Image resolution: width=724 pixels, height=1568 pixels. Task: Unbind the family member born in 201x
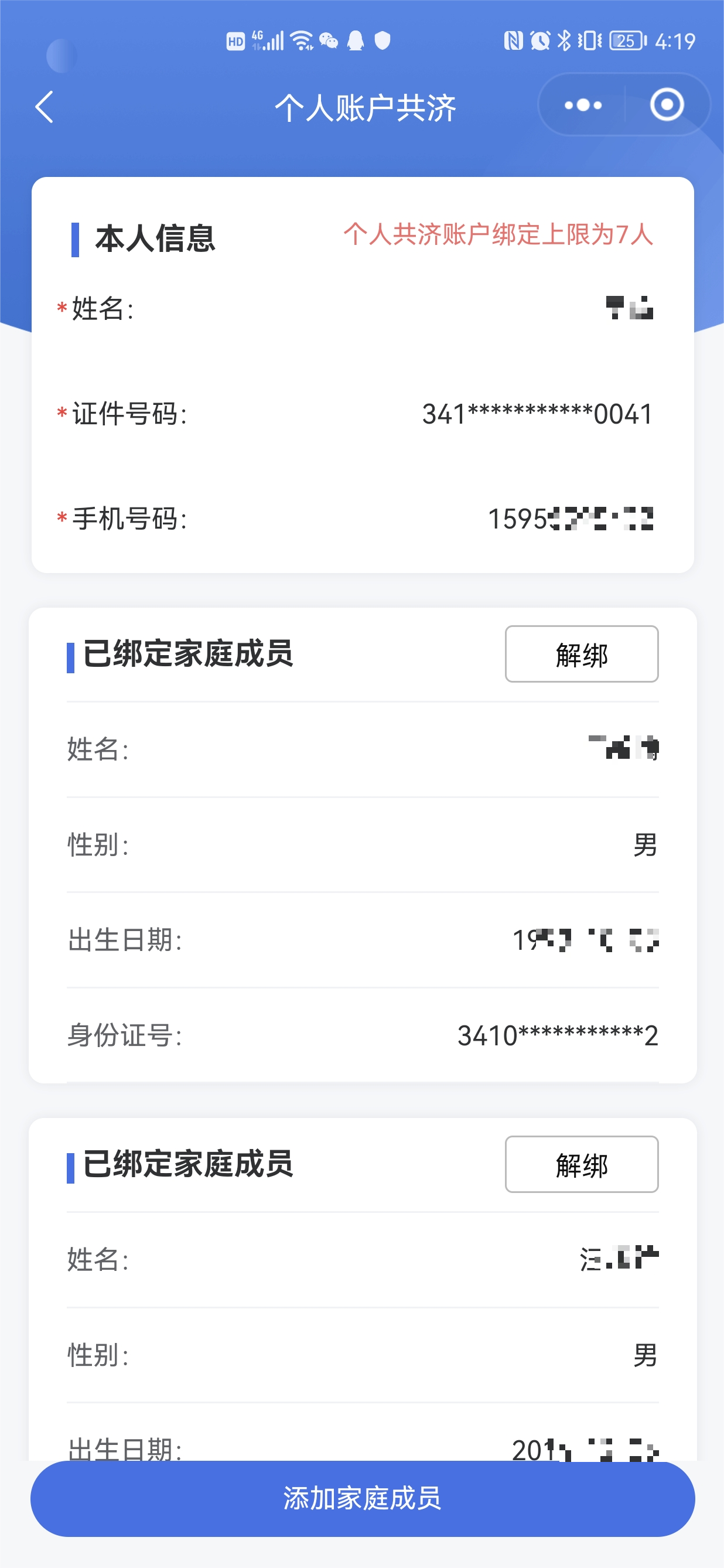pyautogui.click(x=581, y=1164)
